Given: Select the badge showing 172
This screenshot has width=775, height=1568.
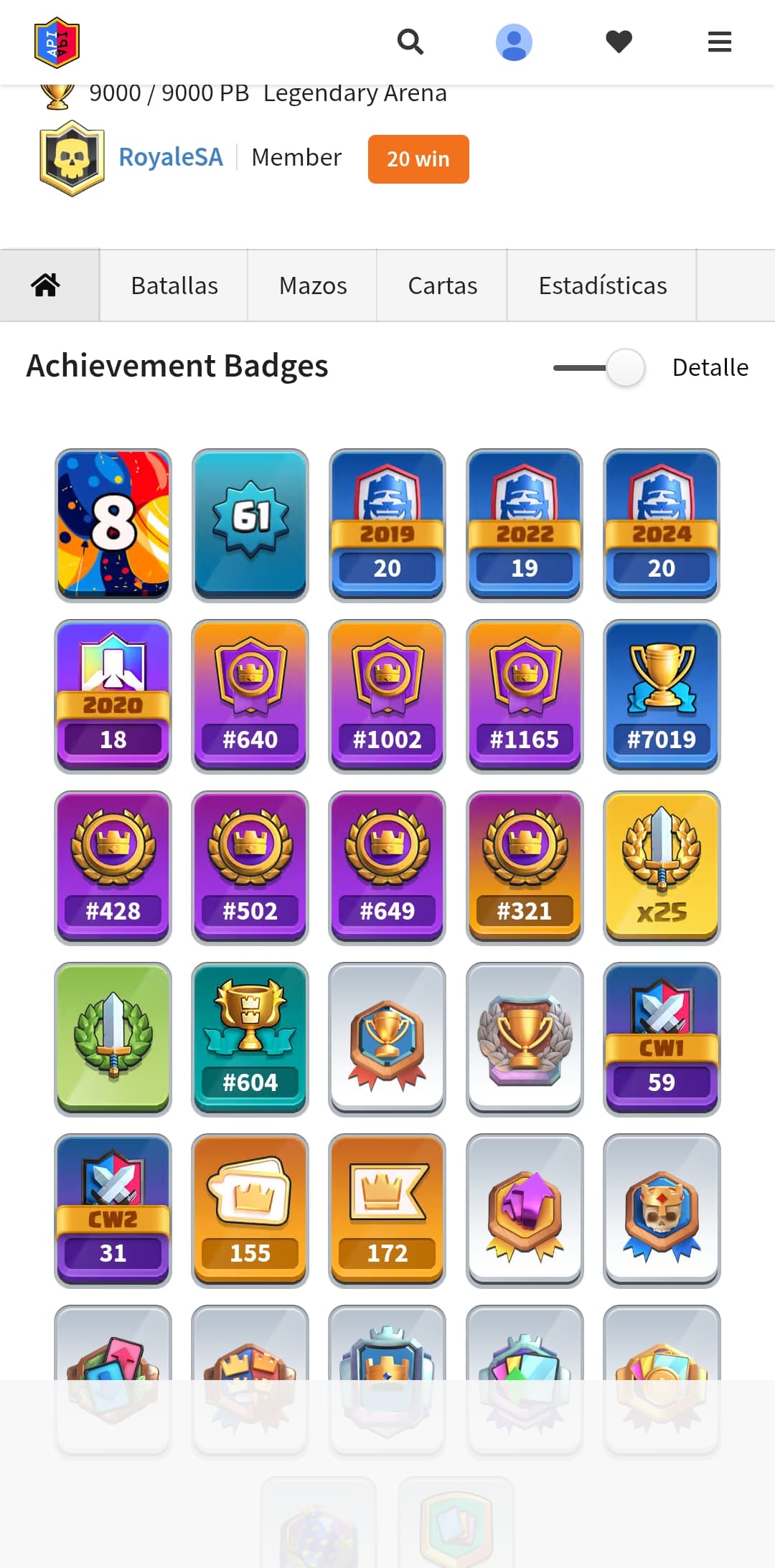Looking at the screenshot, I should (x=387, y=1211).
